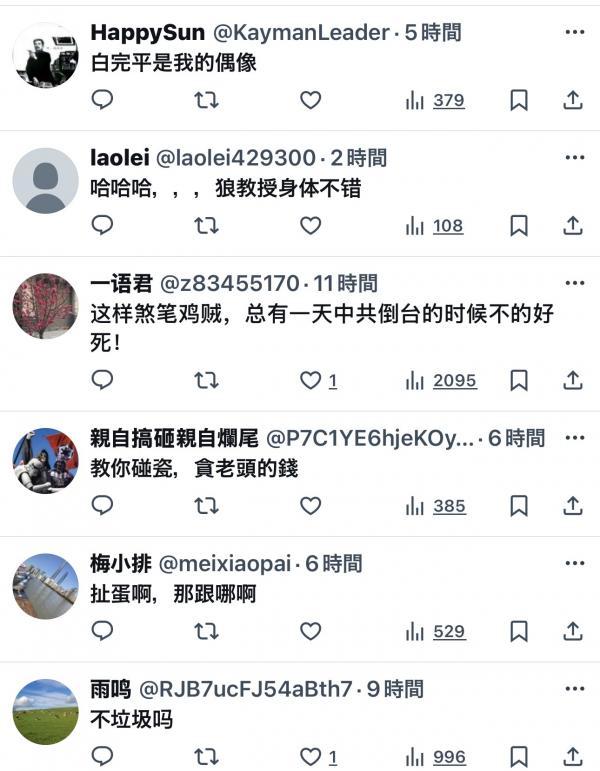This screenshot has height=771, width=600.
Task: Repost laolei's comment
Action: (206, 225)
